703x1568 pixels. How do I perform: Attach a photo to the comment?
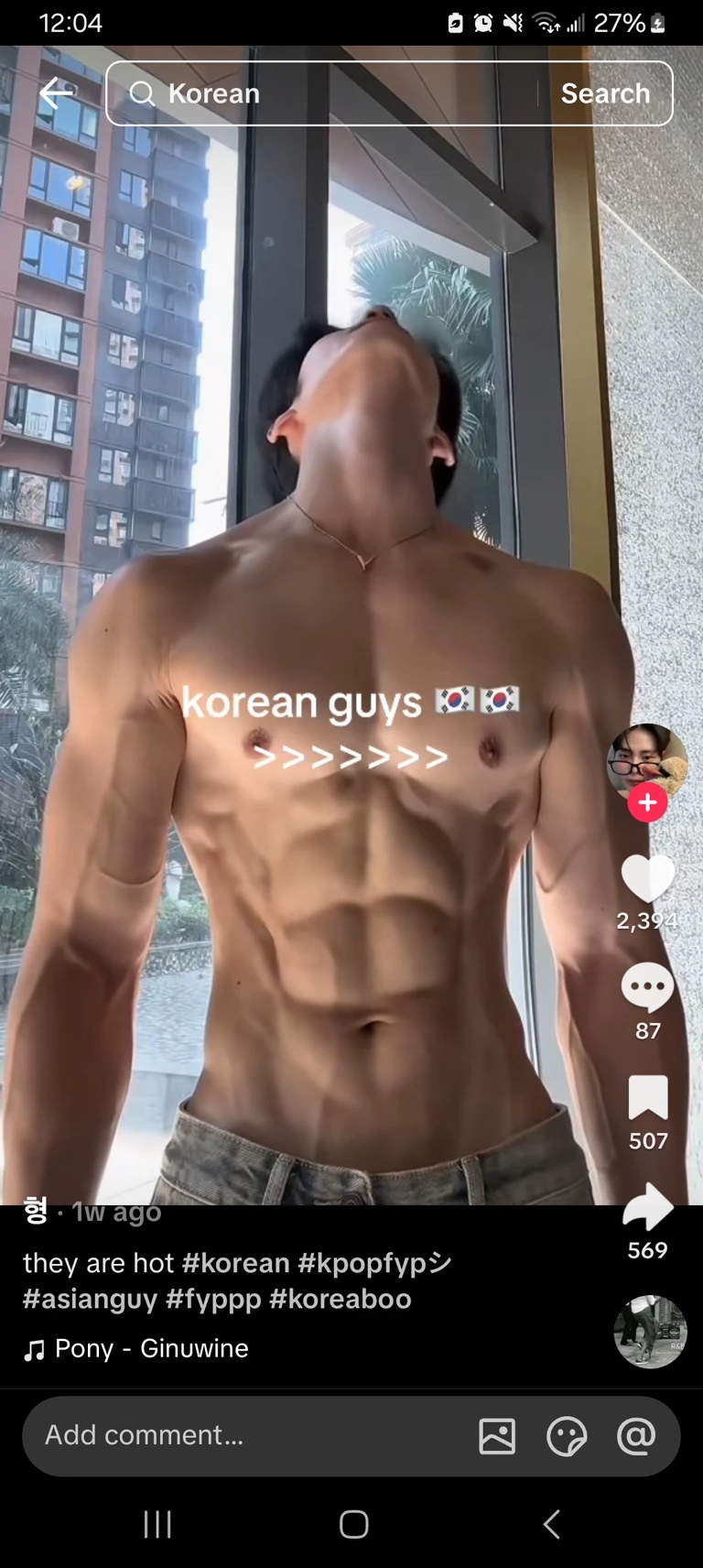point(497,1435)
